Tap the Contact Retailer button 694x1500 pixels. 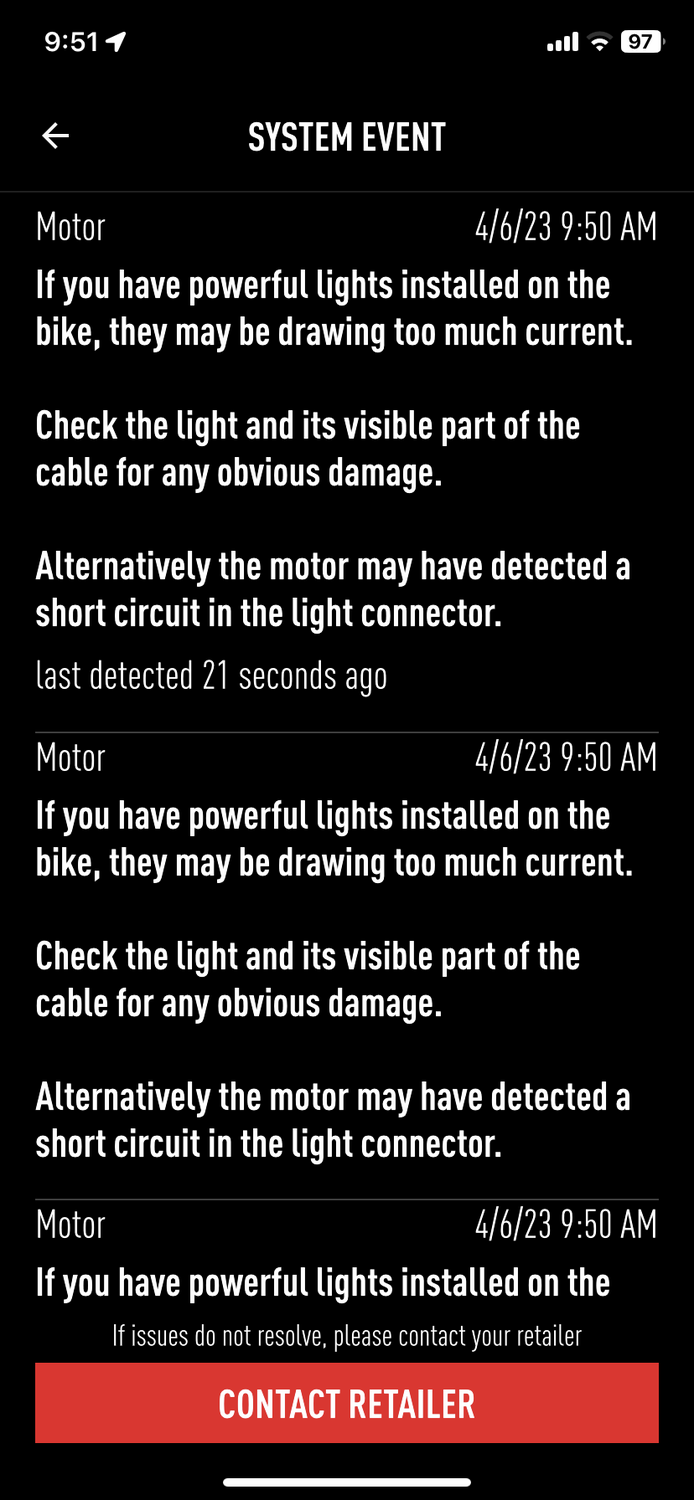point(346,1403)
